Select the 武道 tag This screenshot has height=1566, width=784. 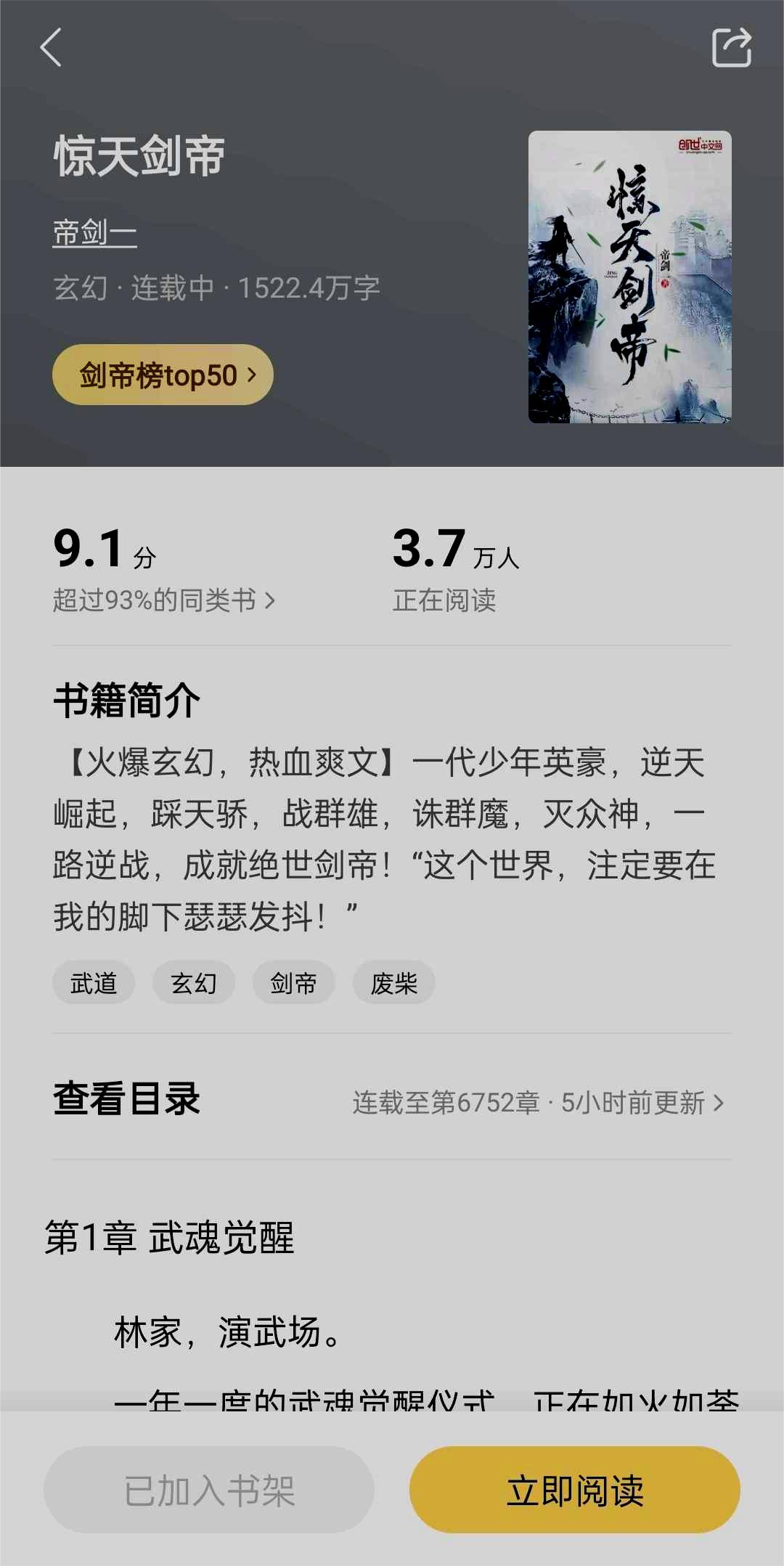point(94,983)
